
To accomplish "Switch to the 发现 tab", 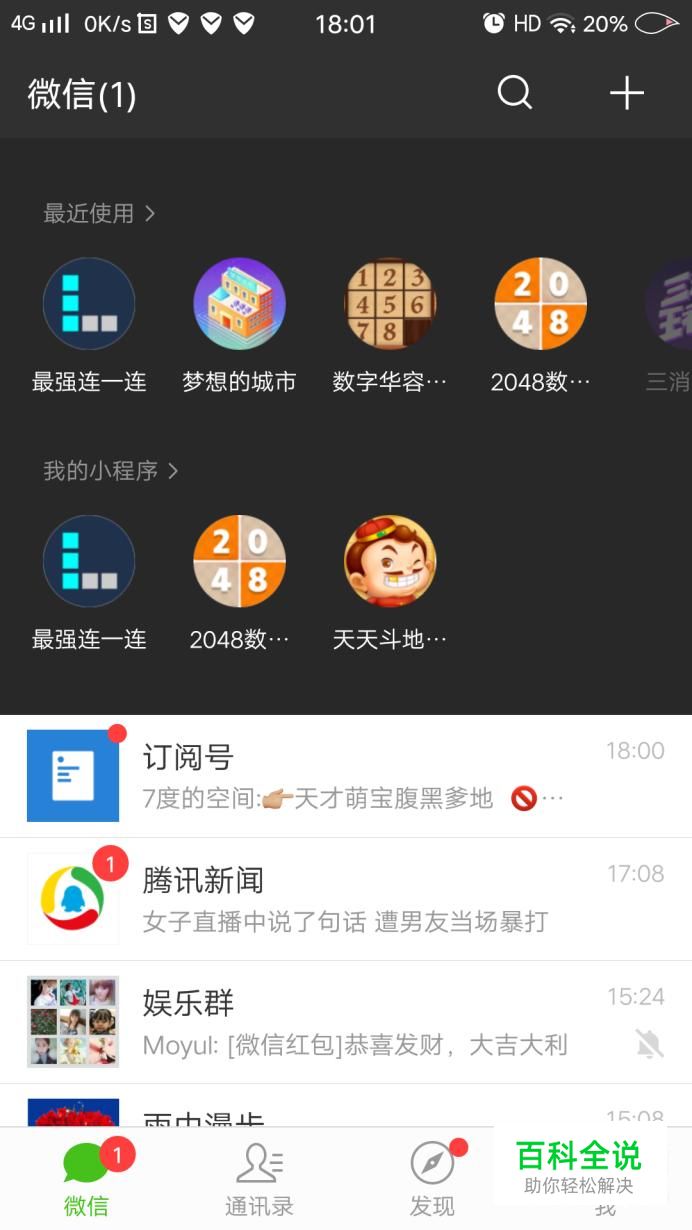I will tap(432, 1178).
